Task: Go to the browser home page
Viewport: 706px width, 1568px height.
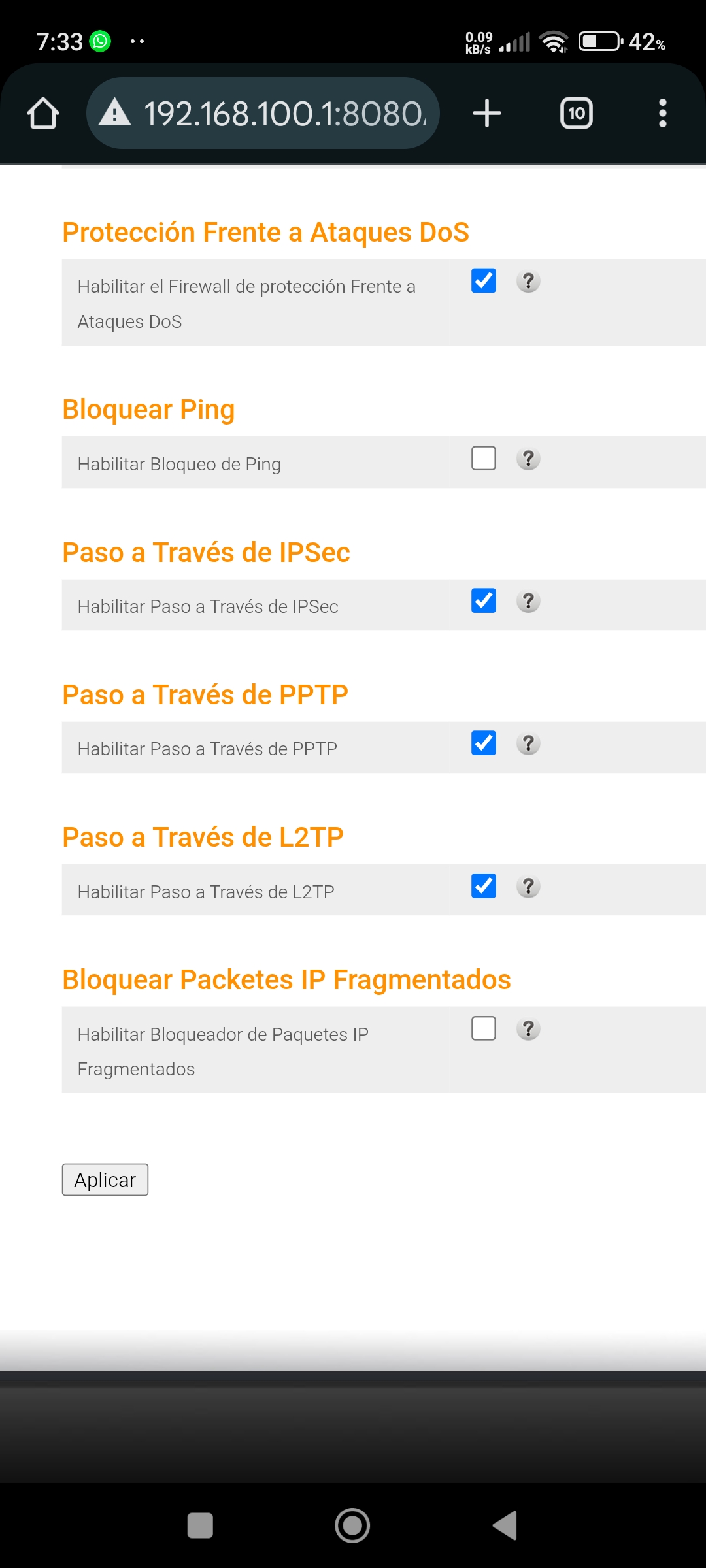Action: point(43,114)
